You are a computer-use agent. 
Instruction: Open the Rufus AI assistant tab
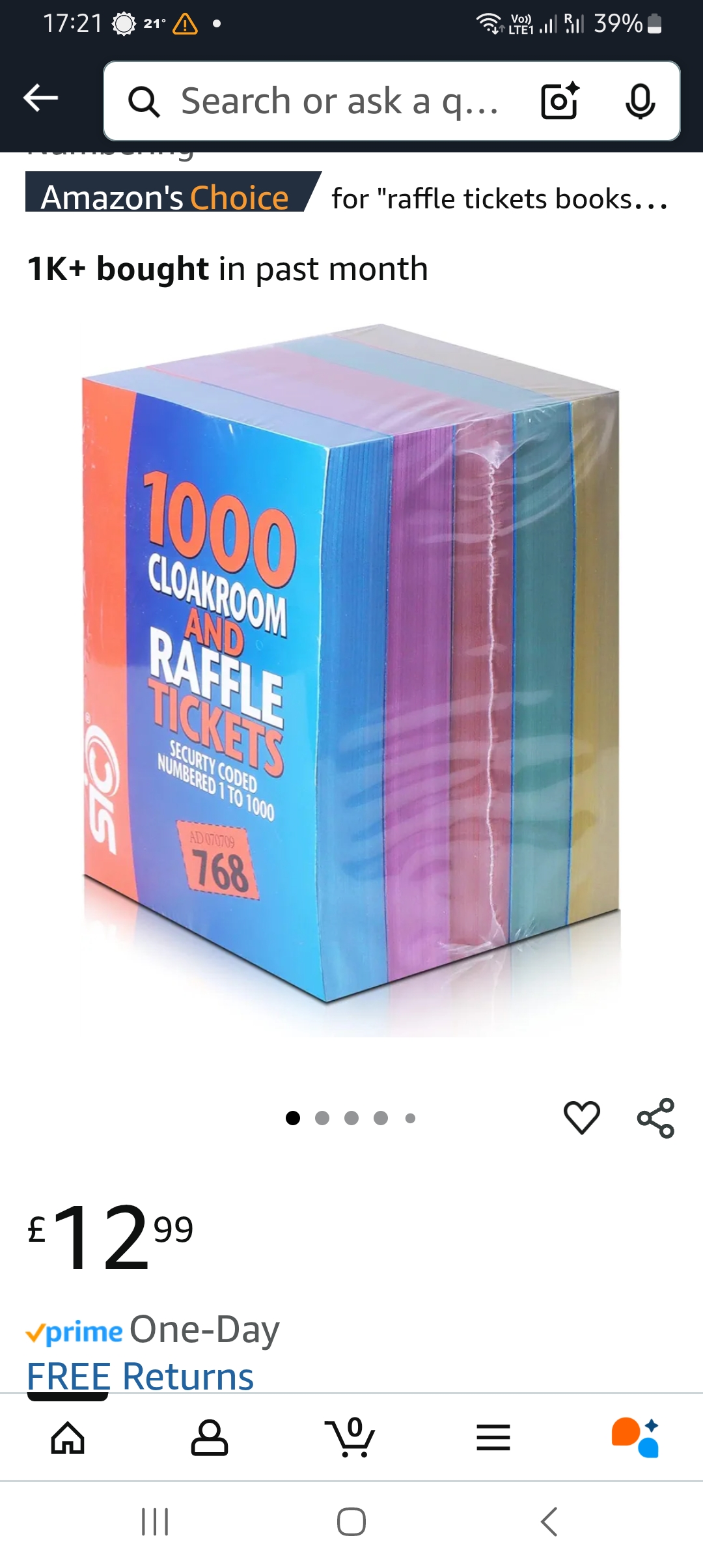[635, 1438]
